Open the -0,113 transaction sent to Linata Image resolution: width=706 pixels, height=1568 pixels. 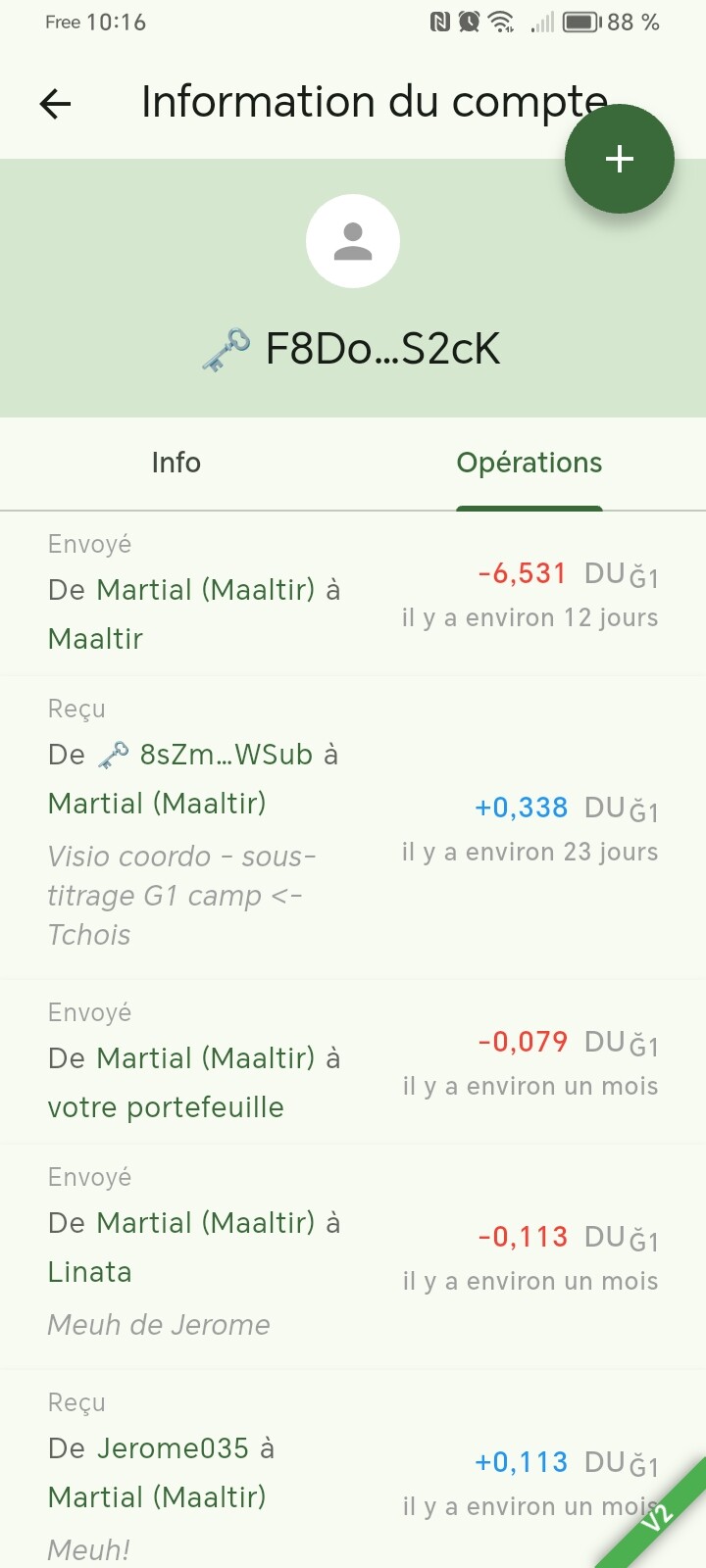pos(353,1257)
